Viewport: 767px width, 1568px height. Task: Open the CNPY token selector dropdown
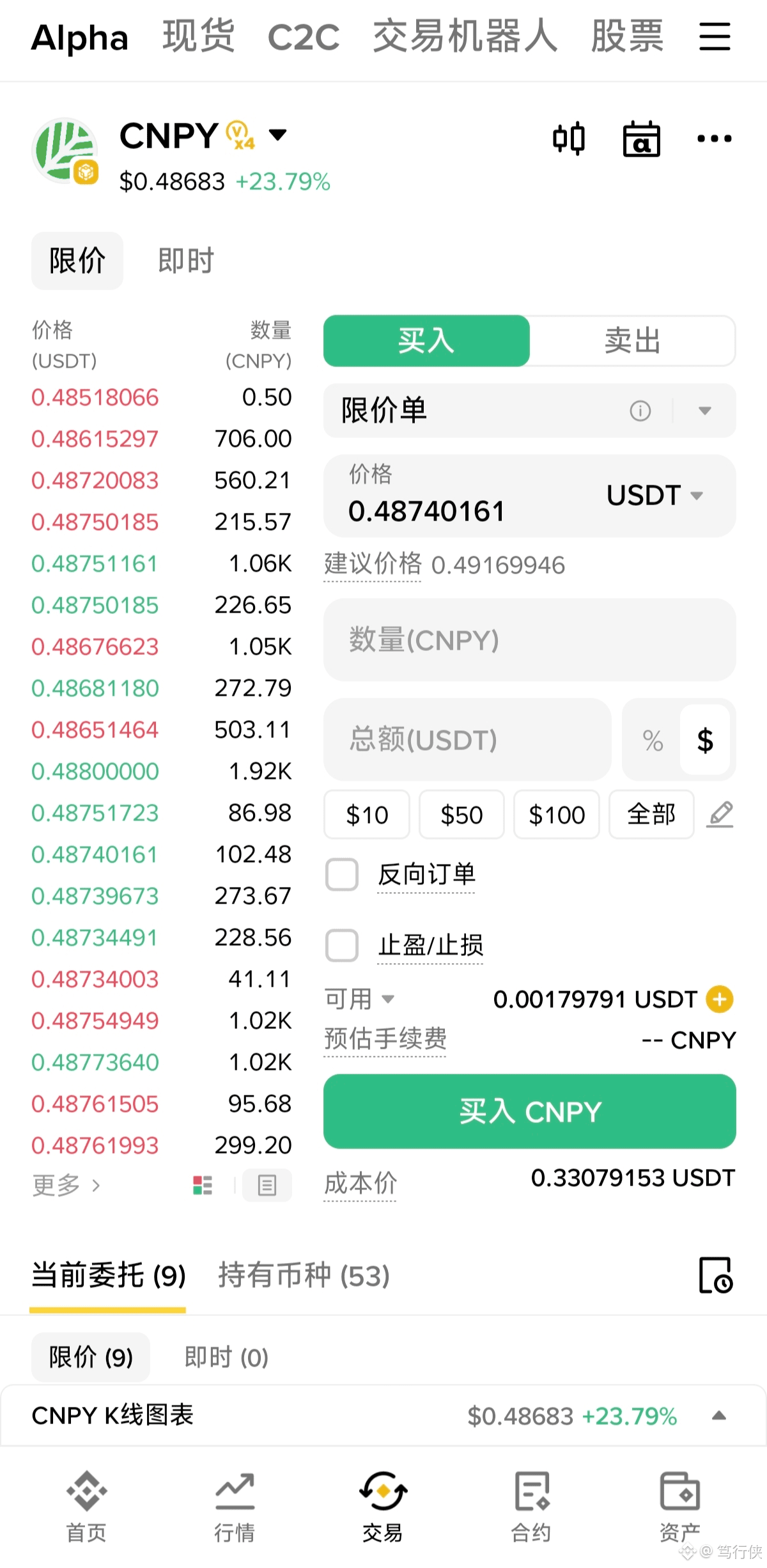tap(277, 135)
